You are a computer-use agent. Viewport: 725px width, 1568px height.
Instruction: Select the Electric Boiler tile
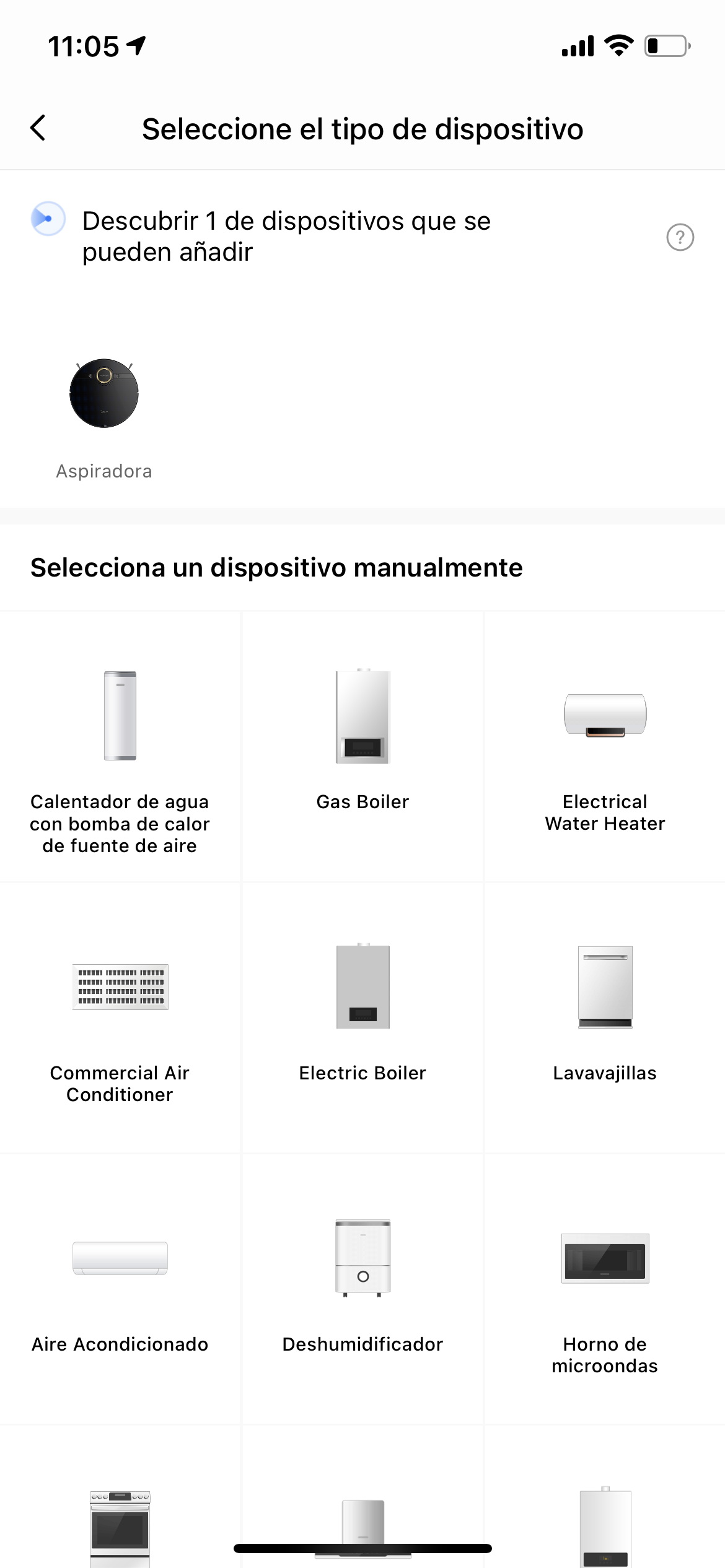[x=362, y=1018]
